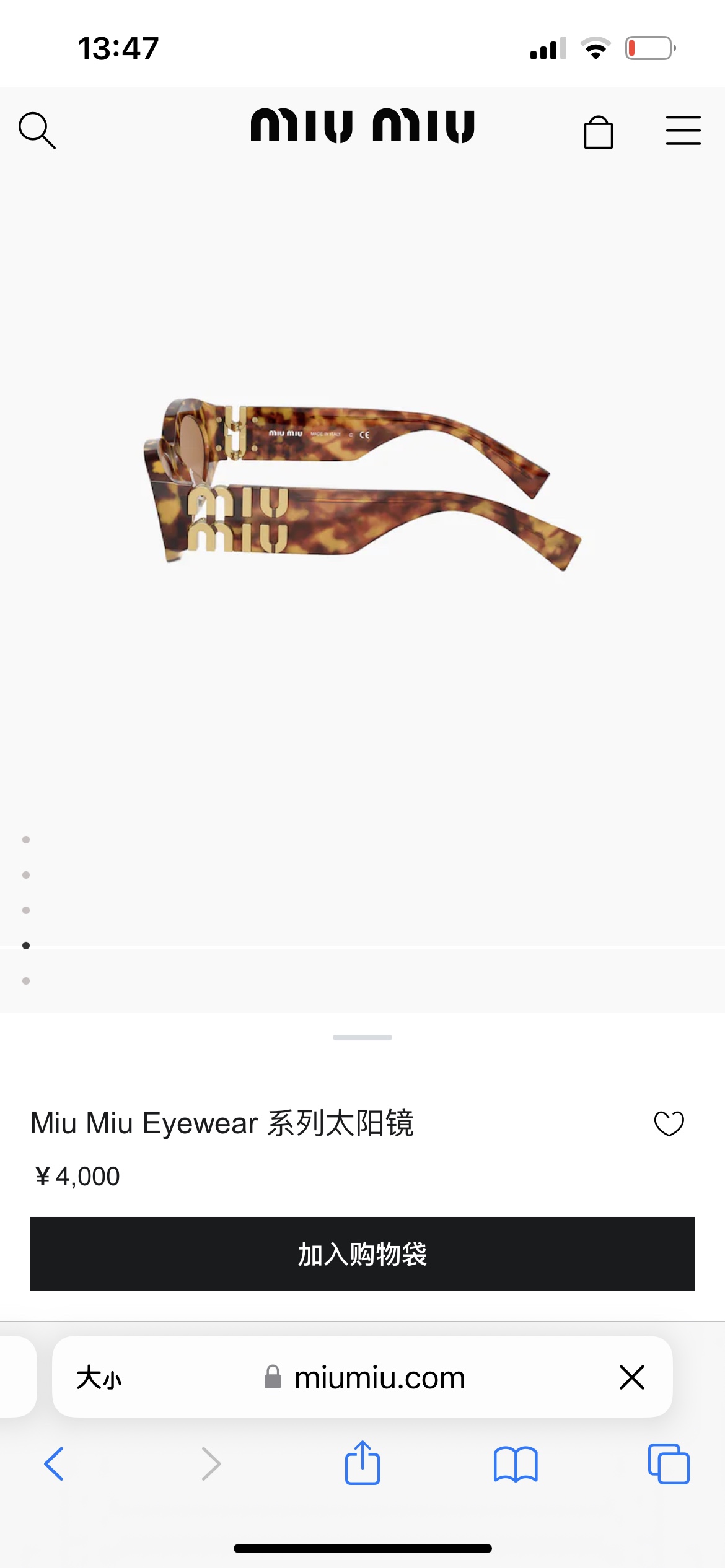Image resolution: width=725 pixels, height=1568 pixels.
Task: Open Safari bookmarks
Action: tap(516, 1464)
